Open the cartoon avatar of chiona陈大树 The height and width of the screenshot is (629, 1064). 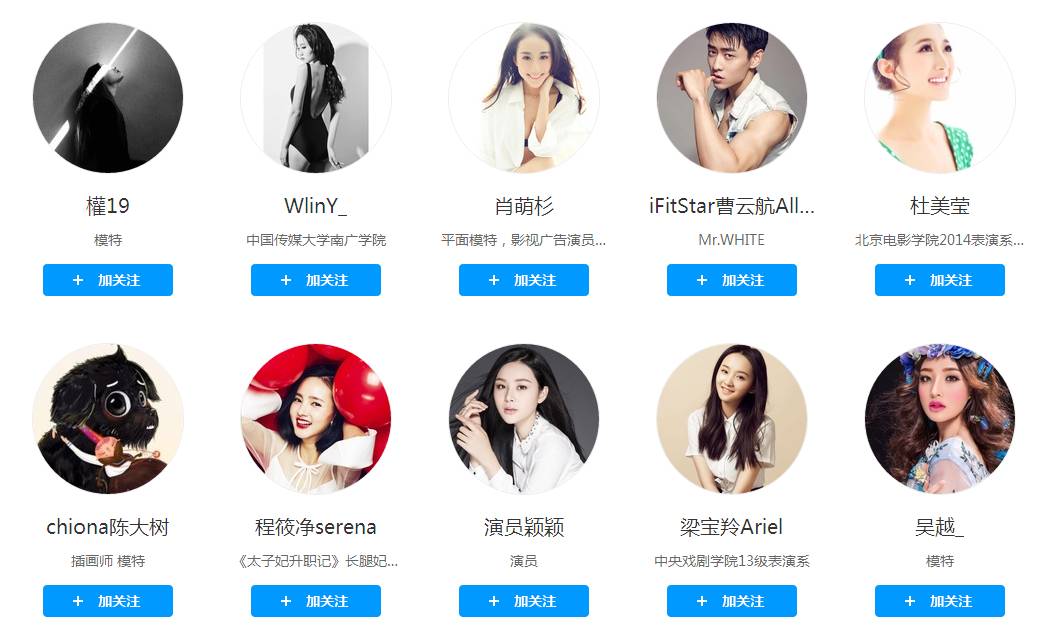[108, 419]
